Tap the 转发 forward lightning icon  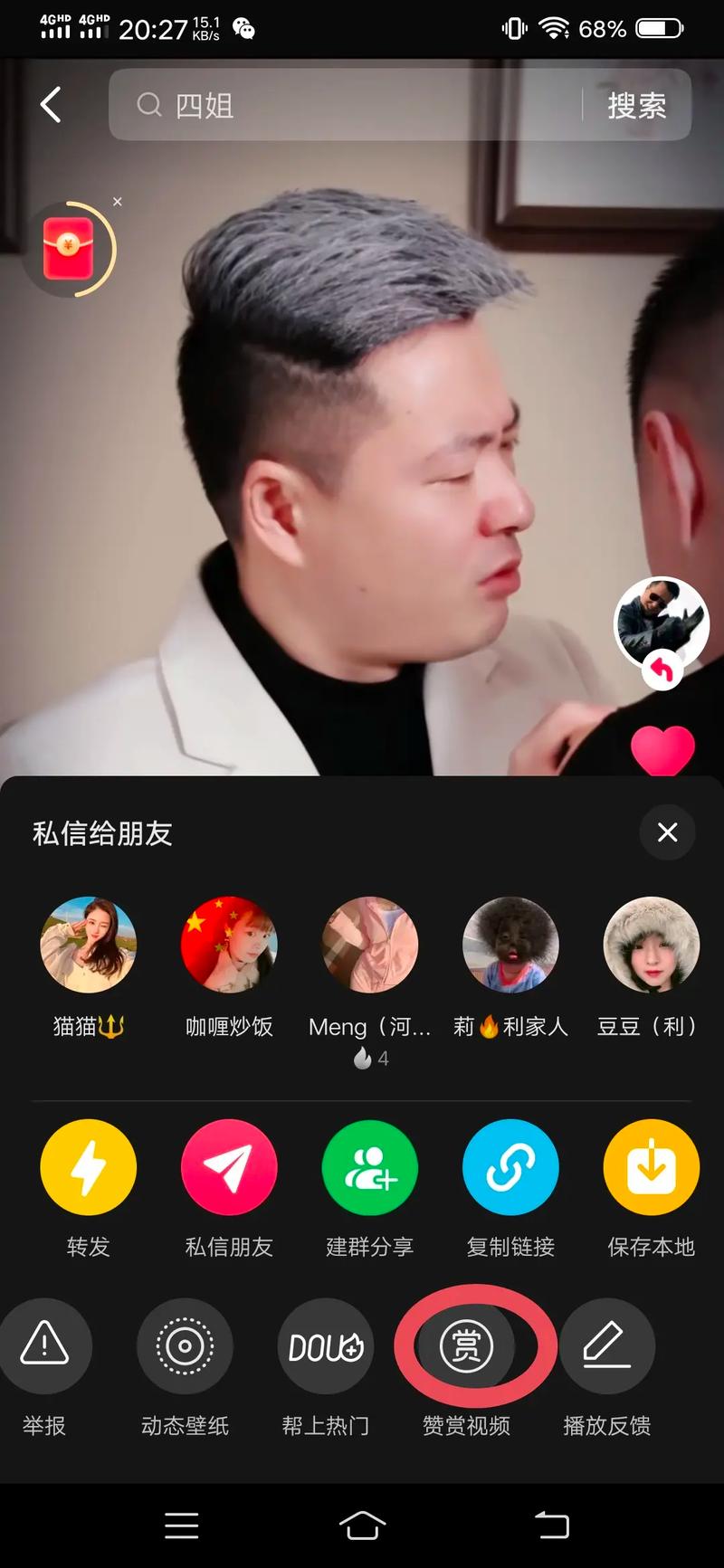[88, 1166]
